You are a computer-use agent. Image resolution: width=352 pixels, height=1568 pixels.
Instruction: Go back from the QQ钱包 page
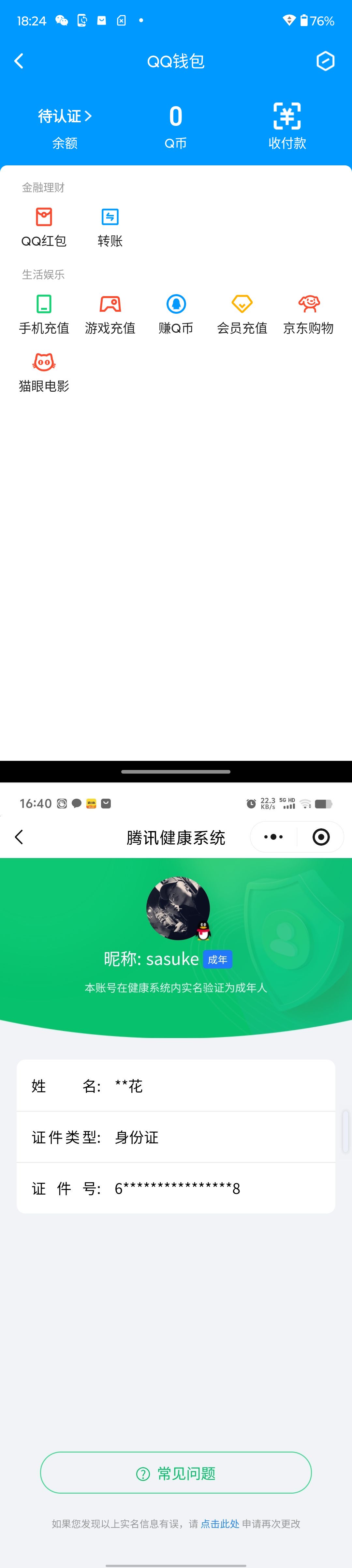pos(19,61)
